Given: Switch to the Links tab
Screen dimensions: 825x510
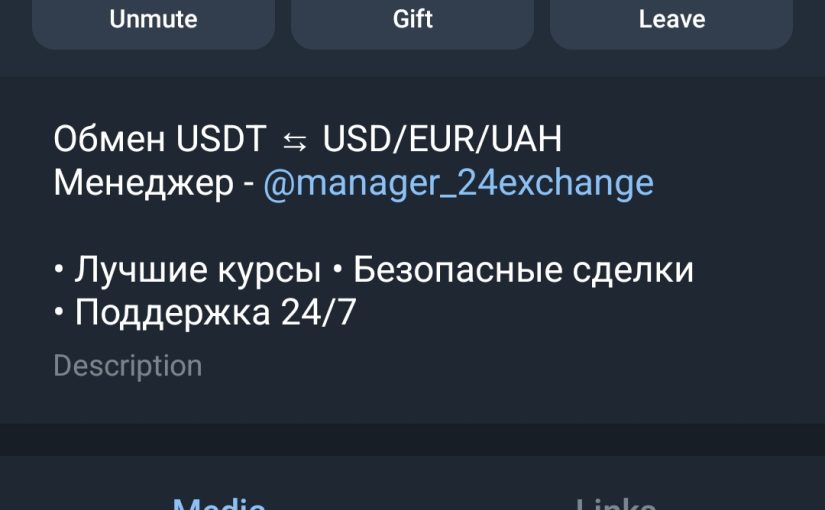Looking at the screenshot, I should [616, 500].
